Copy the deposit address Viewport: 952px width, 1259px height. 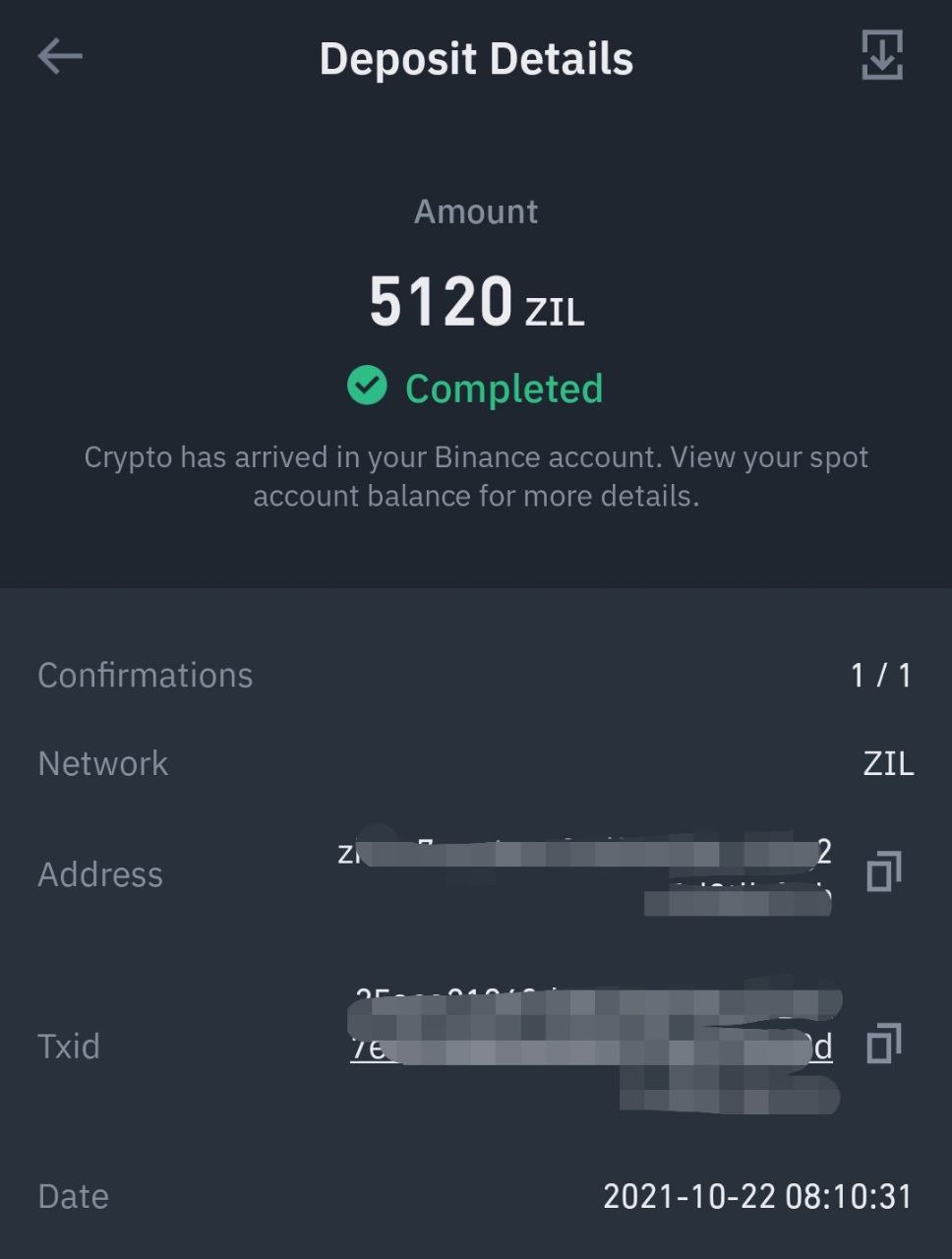[882, 871]
